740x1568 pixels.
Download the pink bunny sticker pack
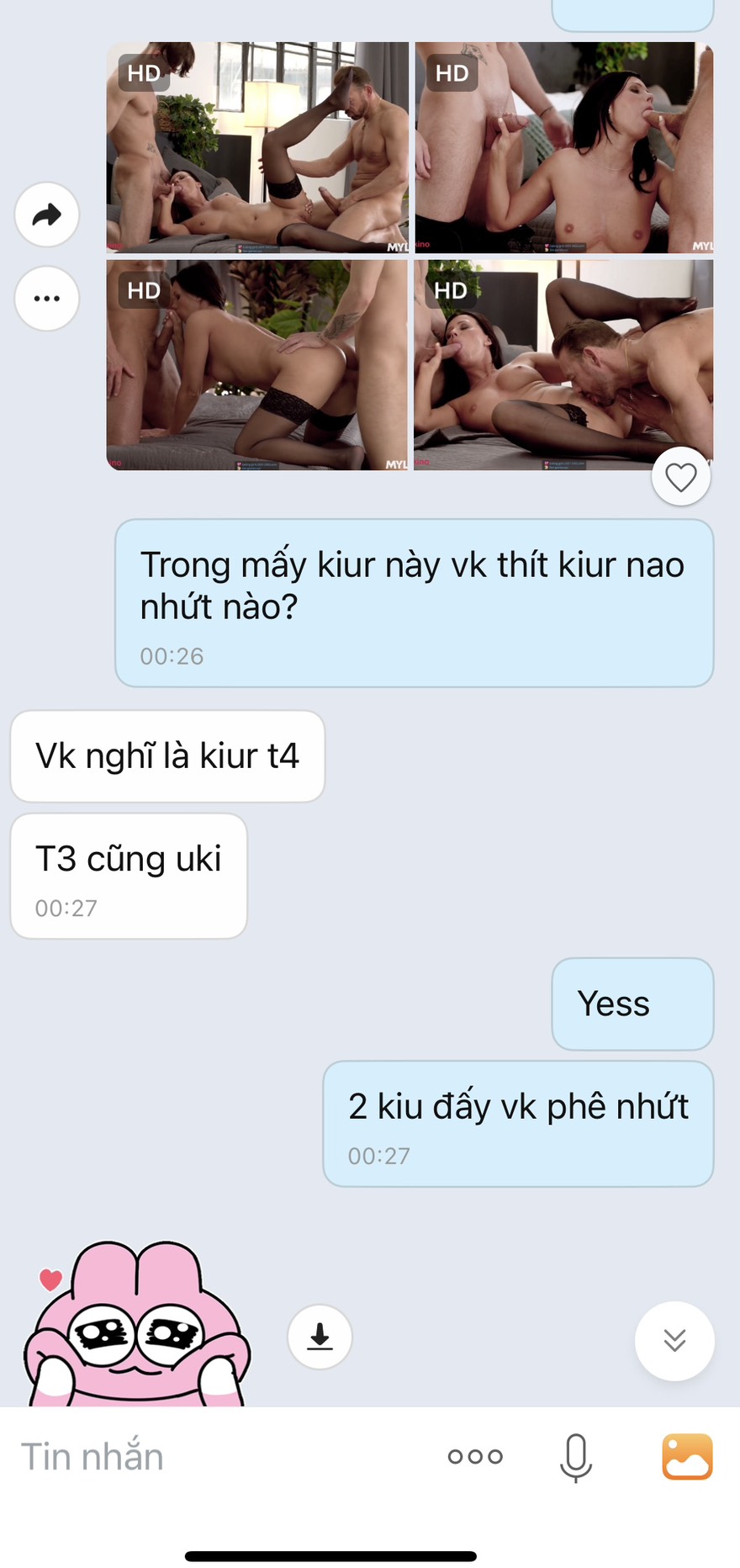tap(320, 1336)
